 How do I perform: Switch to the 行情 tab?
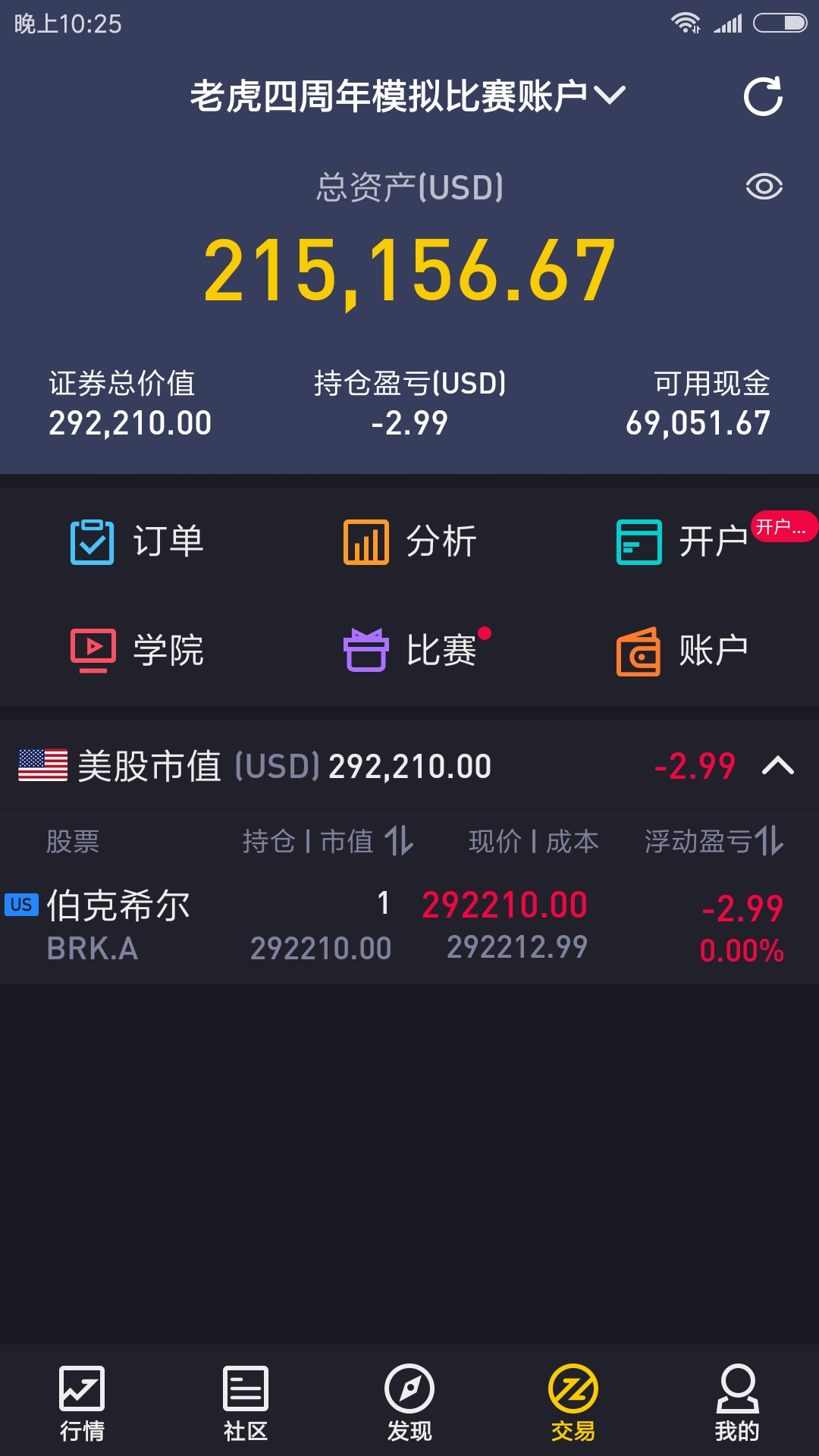(82, 1403)
